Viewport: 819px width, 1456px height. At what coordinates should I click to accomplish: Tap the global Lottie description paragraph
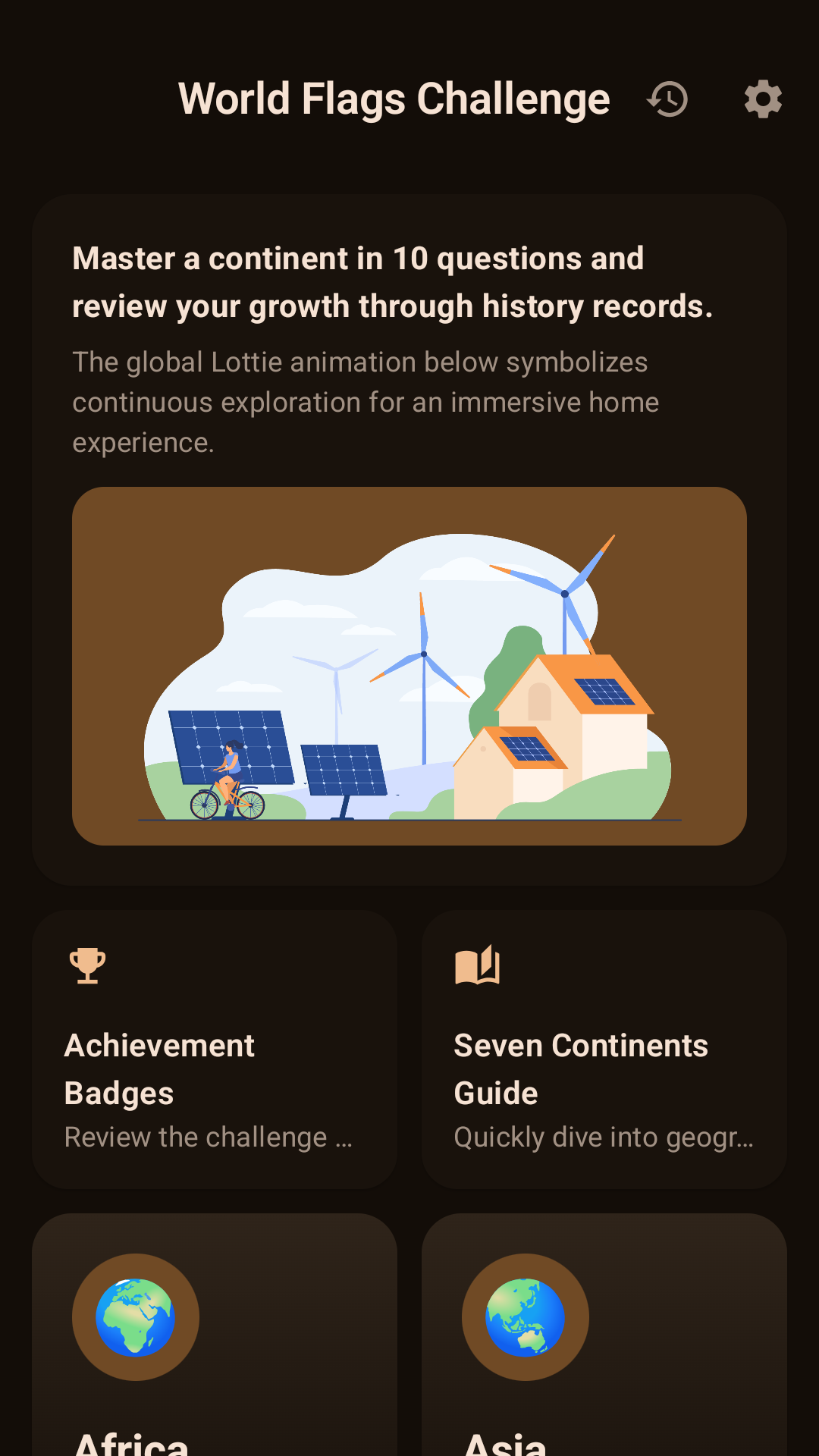tap(366, 402)
